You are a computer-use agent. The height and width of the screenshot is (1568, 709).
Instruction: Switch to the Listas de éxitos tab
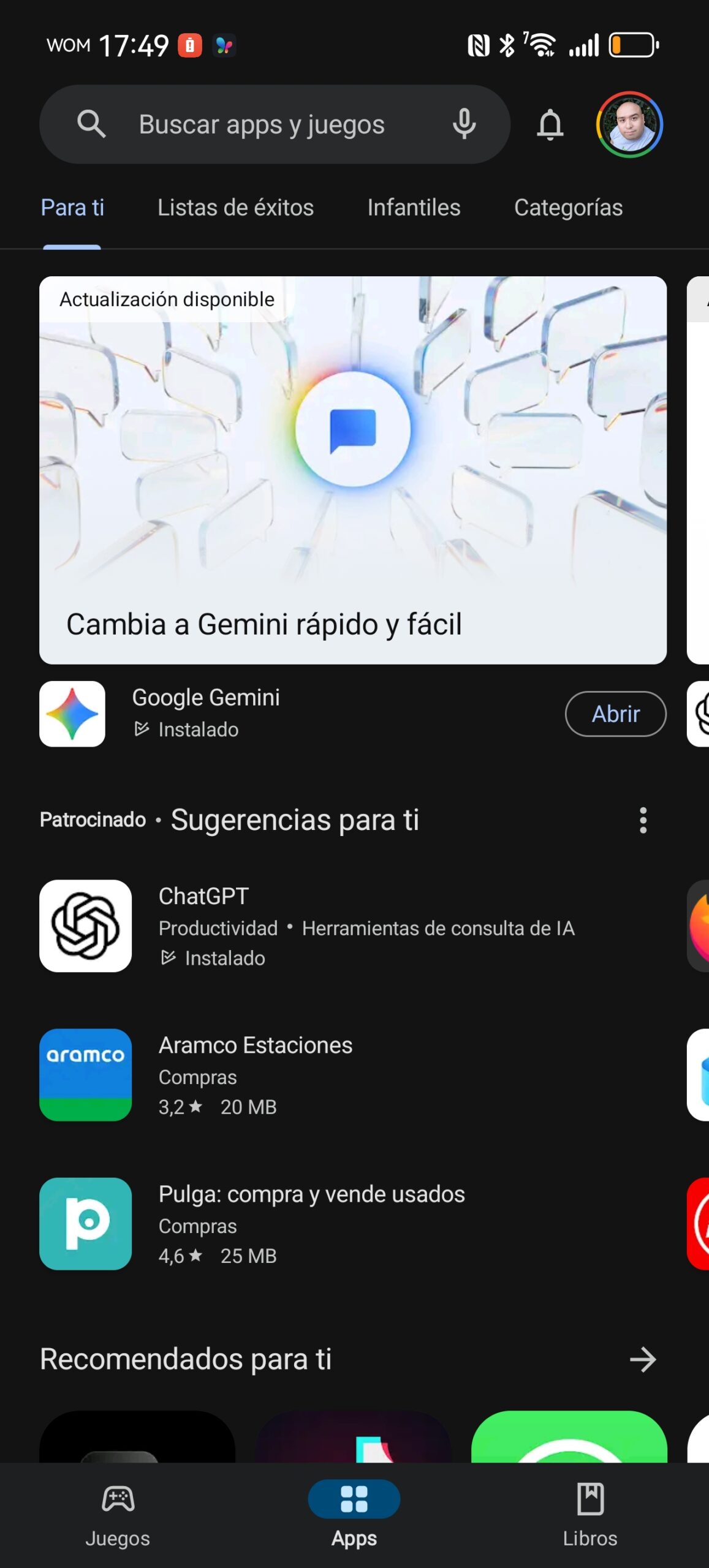pos(235,208)
